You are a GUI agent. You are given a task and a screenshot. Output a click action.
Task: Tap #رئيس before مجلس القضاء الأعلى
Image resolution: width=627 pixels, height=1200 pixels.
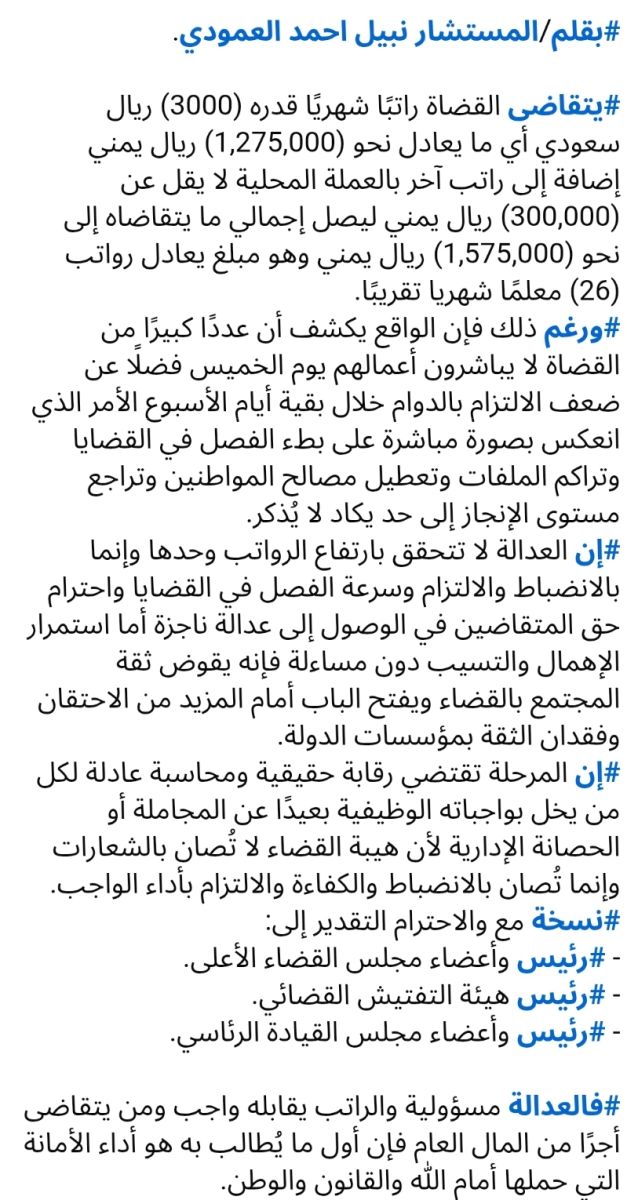[x=556, y=960]
